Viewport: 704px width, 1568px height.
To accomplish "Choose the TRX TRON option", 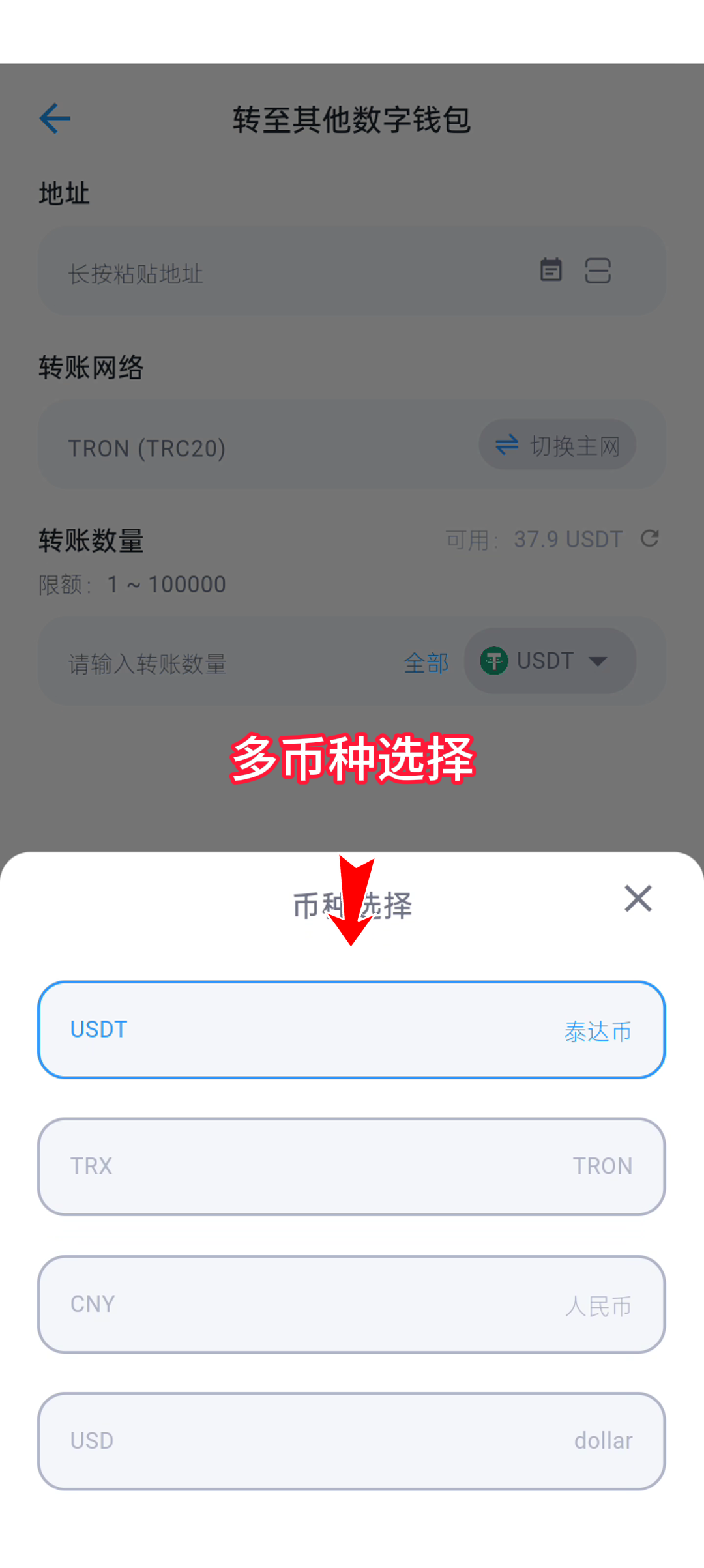I will click(x=351, y=1167).
